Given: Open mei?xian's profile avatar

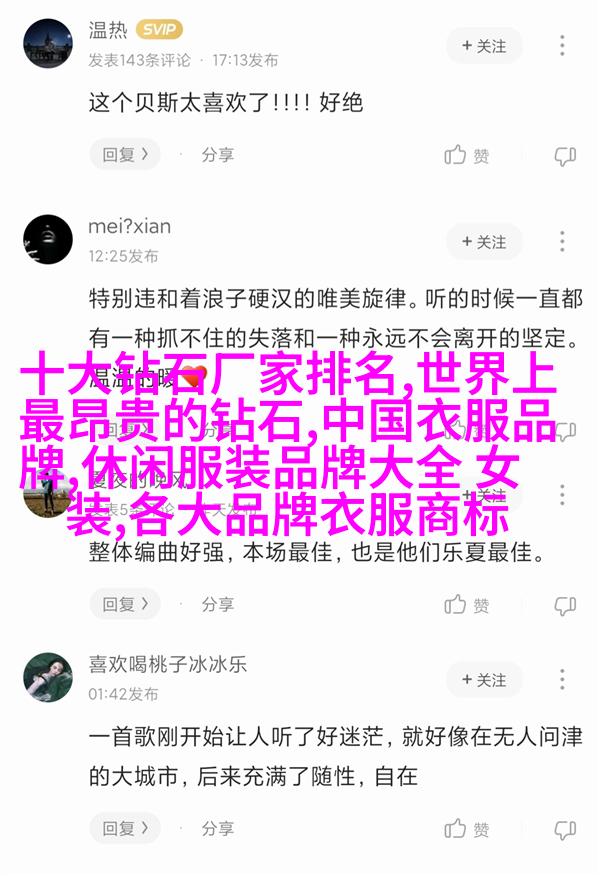Looking at the screenshot, I should [48, 240].
